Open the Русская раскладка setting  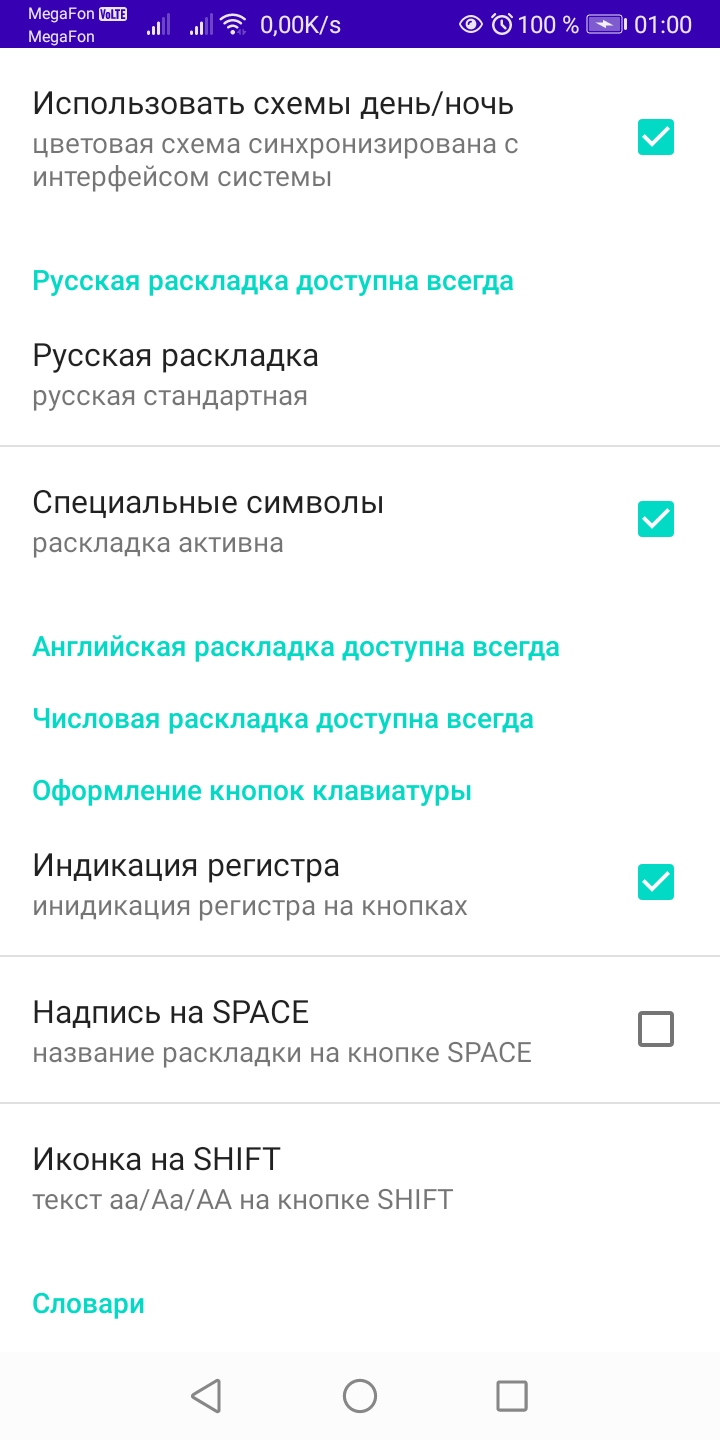tap(360, 374)
